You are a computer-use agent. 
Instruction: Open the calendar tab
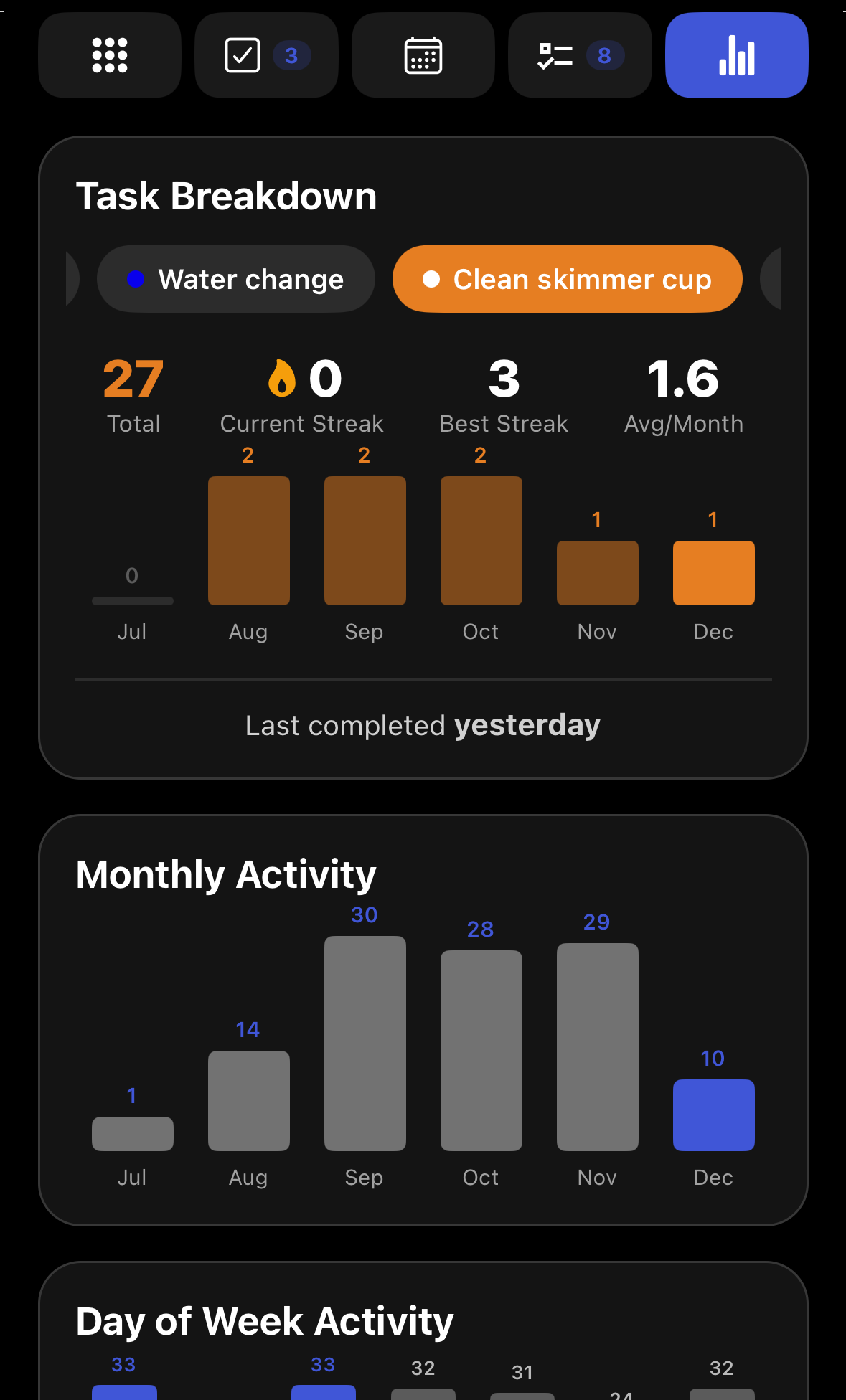(x=423, y=55)
